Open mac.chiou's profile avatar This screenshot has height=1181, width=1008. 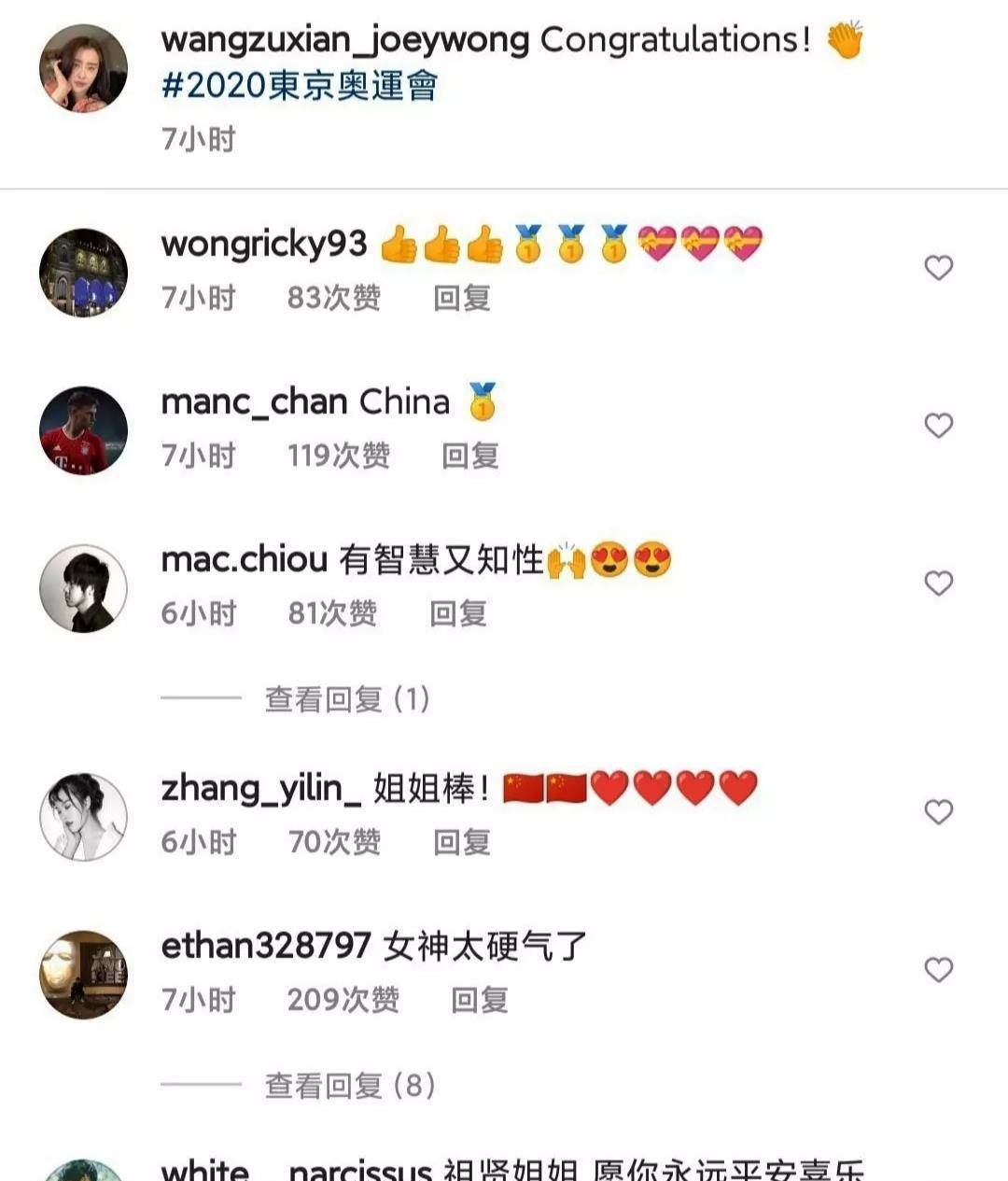tap(83, 588)
